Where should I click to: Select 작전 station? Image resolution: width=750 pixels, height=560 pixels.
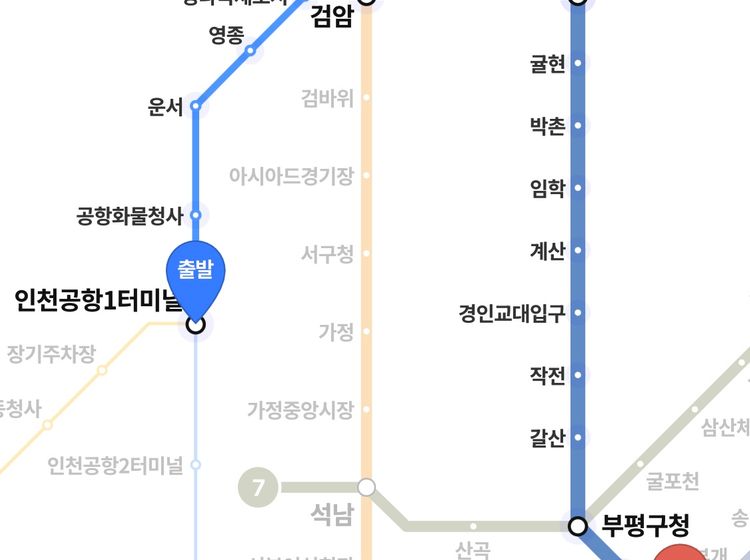578,376
